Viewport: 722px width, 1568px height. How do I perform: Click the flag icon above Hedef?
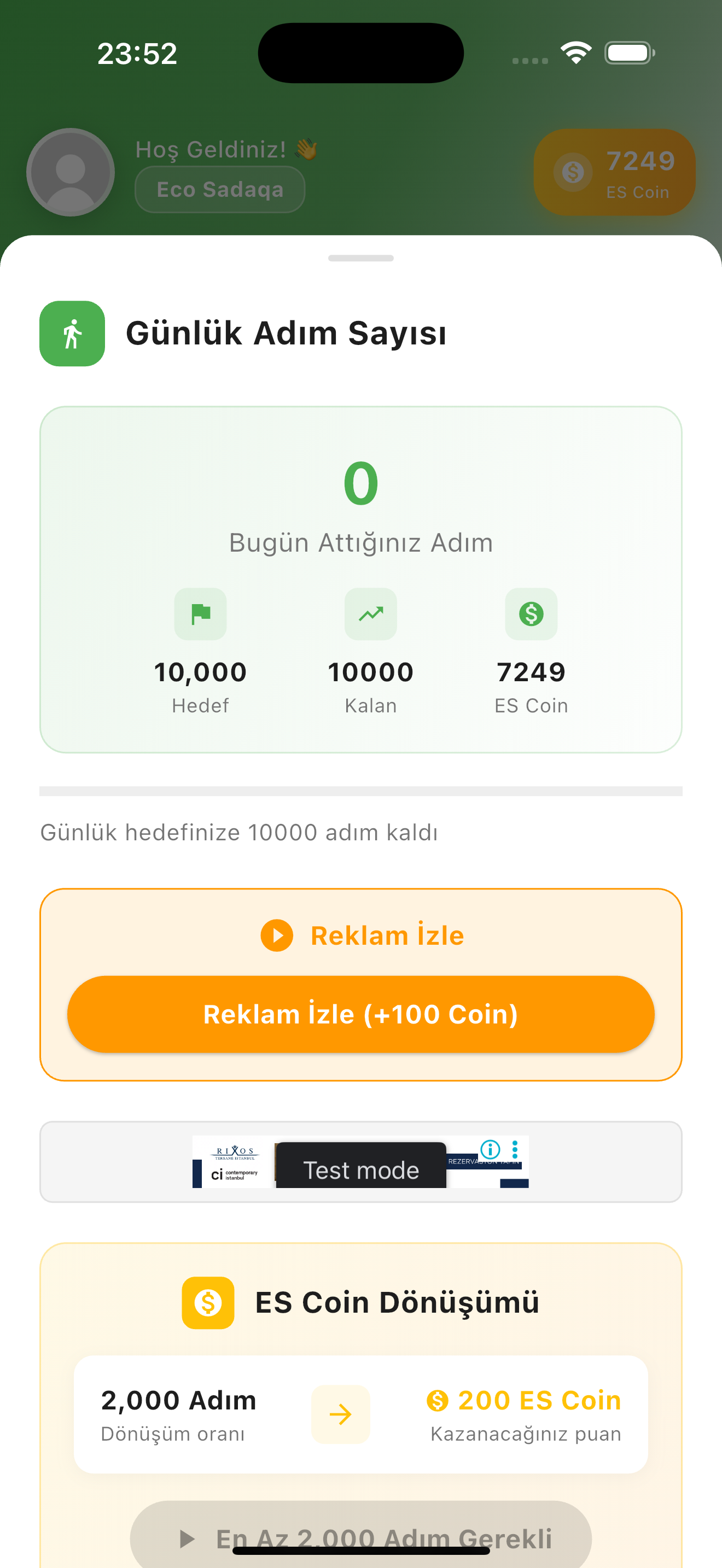click(200, 614)
